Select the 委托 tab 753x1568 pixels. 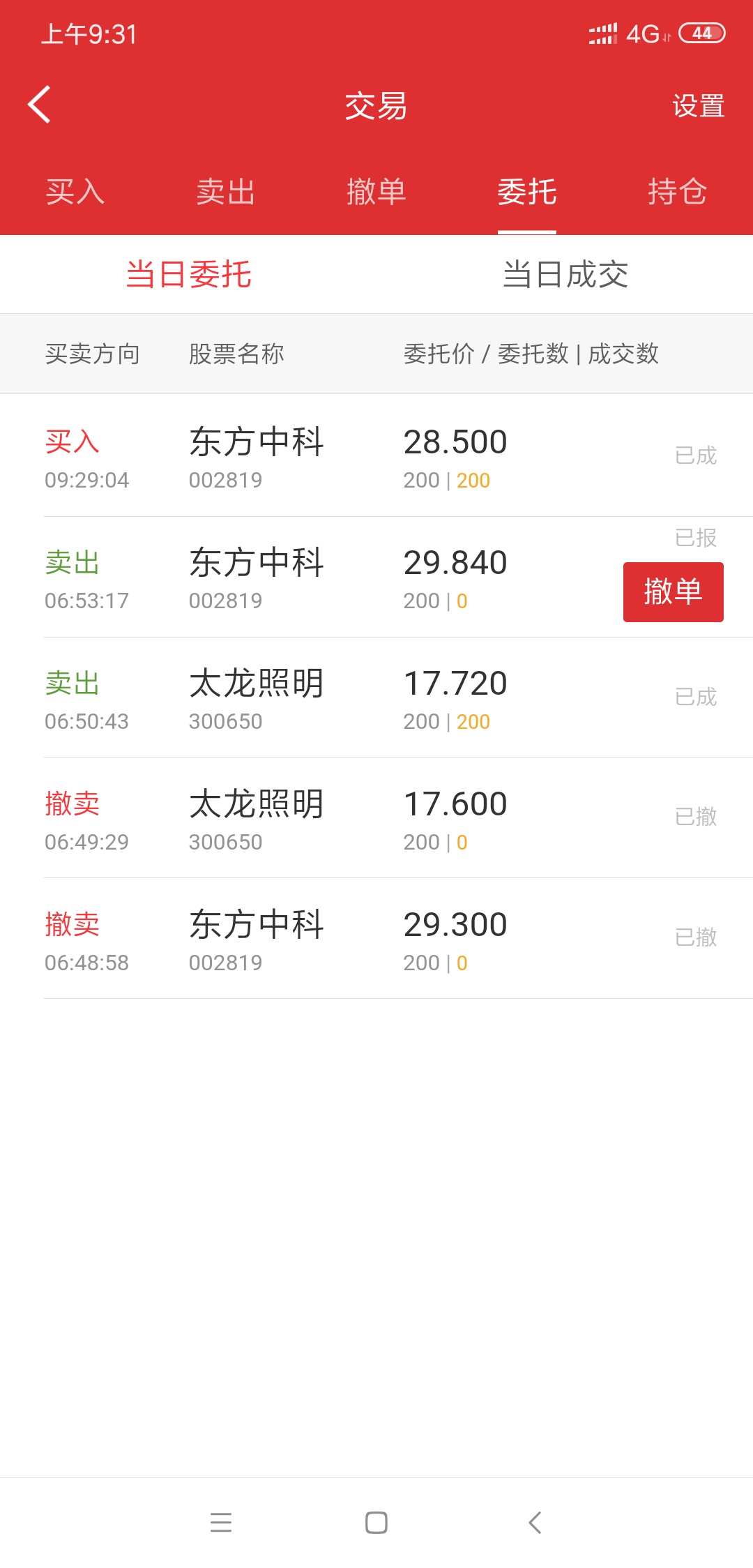(527, 192)
